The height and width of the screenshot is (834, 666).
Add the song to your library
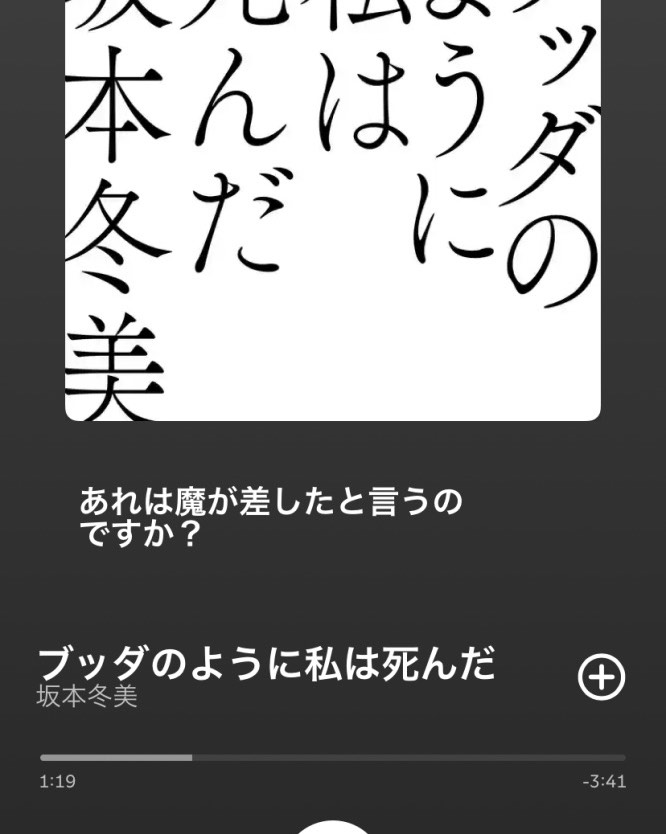point(601,678)
